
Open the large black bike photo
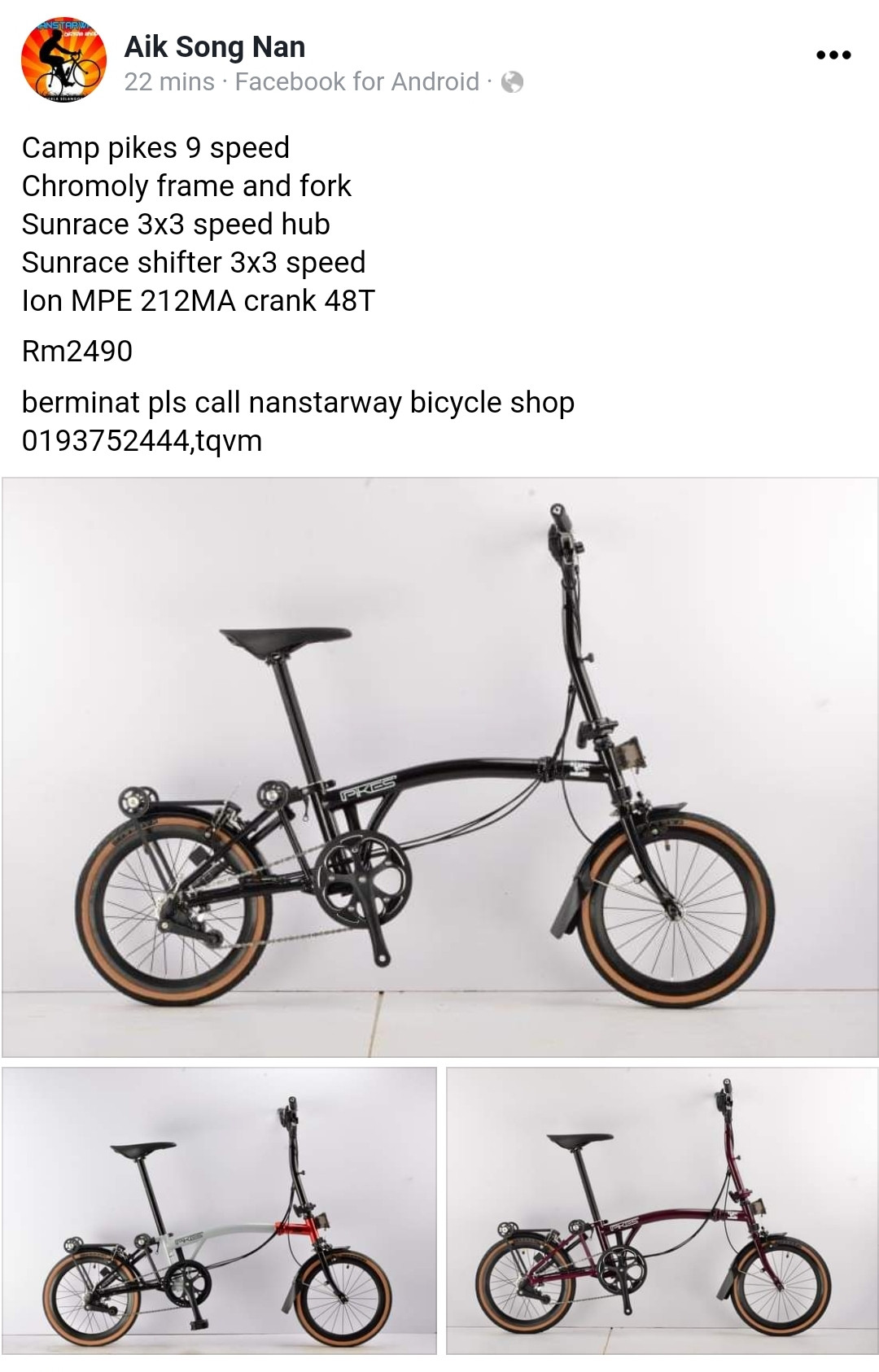pyautogui.click(x=439, y=767)
